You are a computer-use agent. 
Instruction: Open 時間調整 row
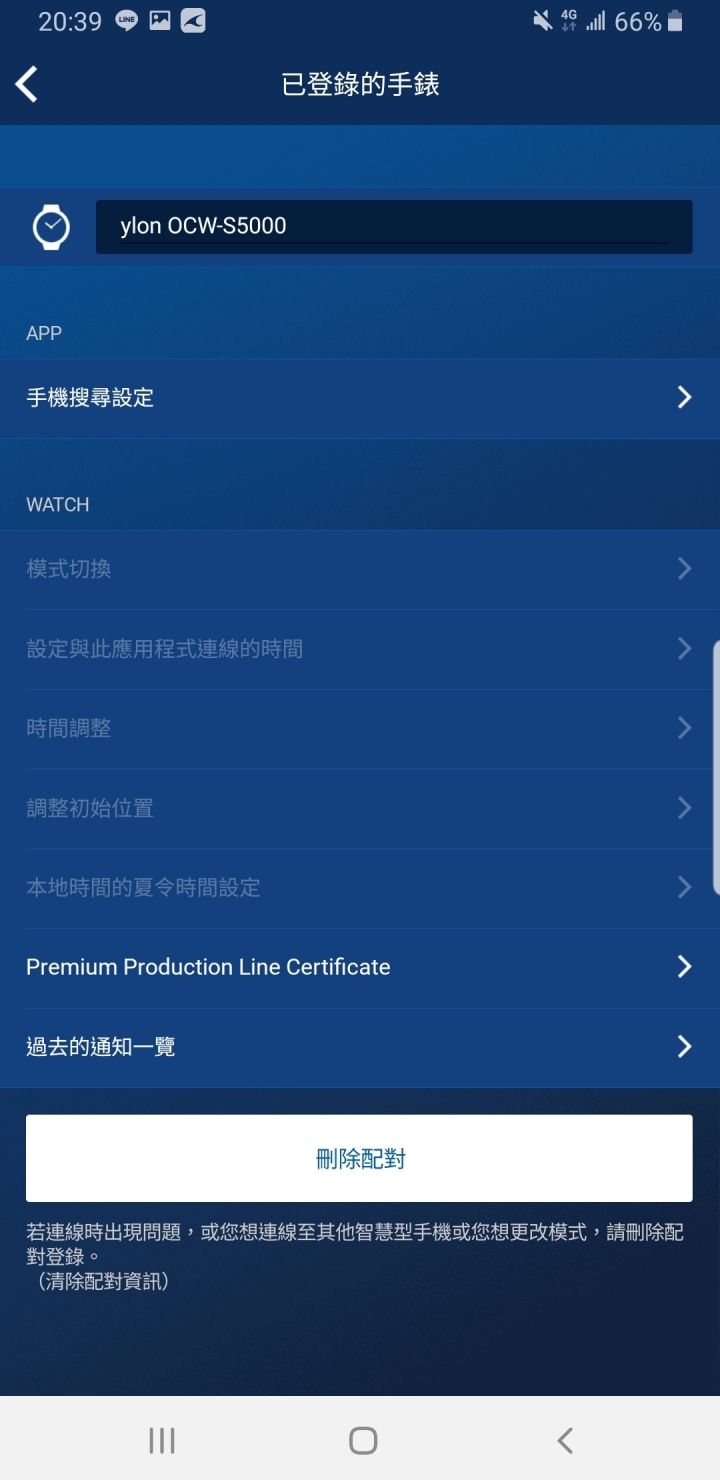pyautogui.click(x=360, y=728)
